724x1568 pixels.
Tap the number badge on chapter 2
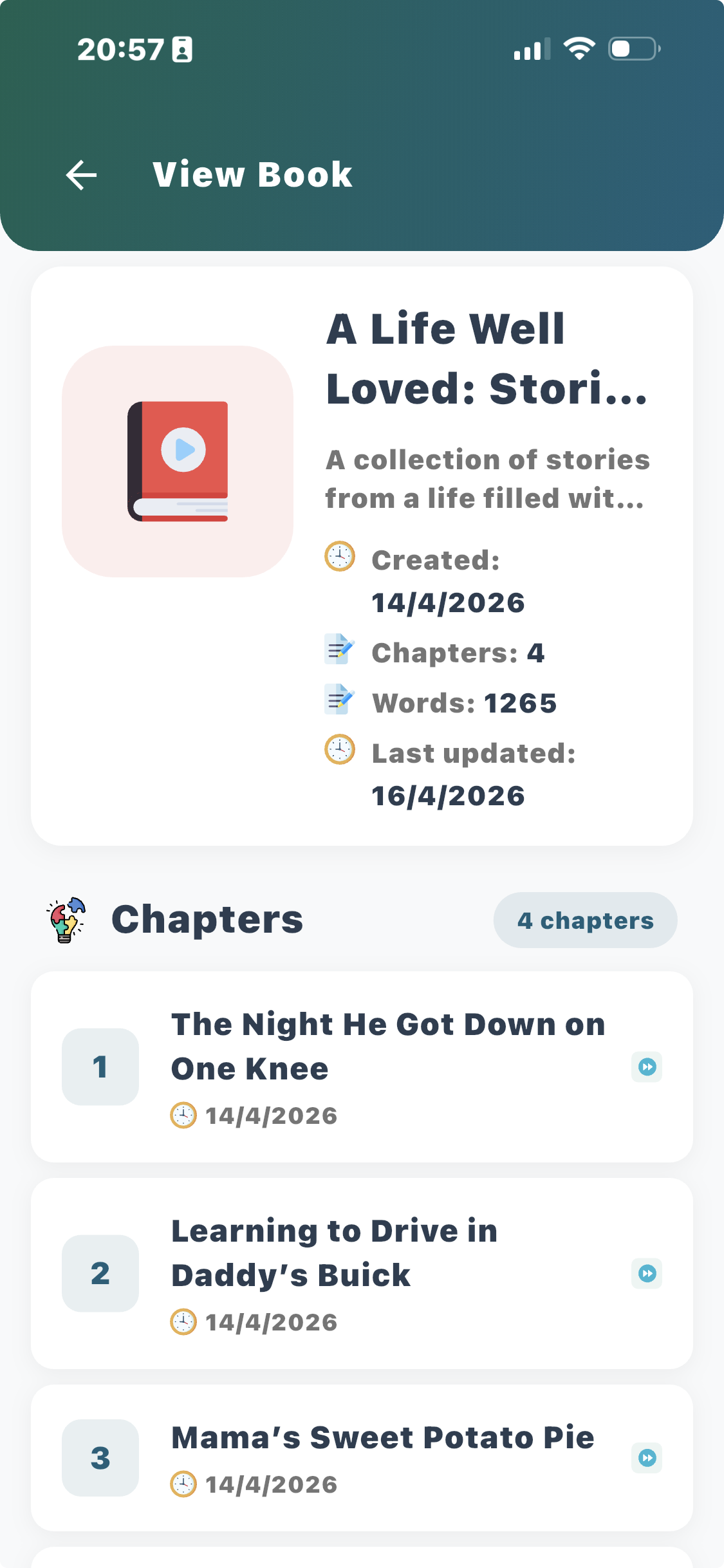100,1273
